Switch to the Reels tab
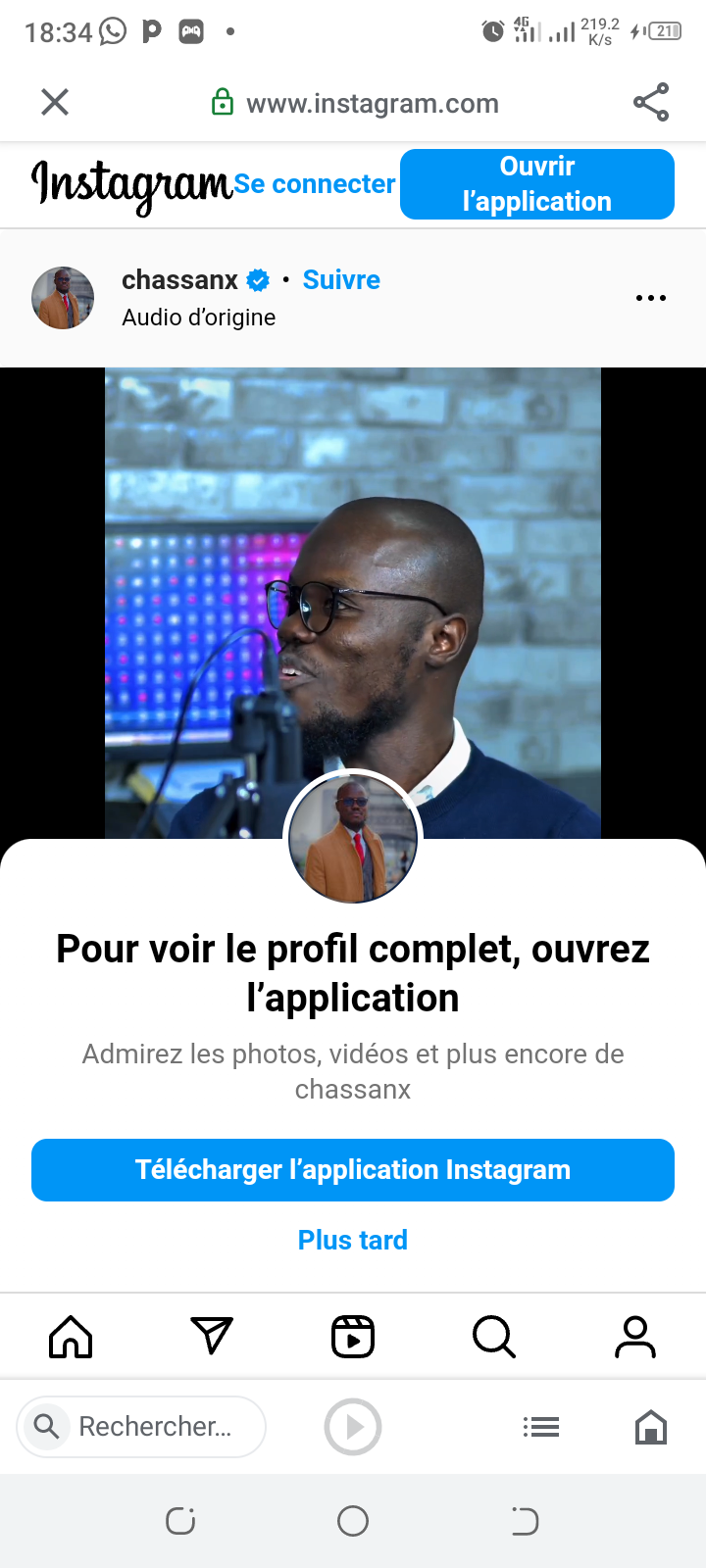The image size is (706, 1568). coord(353,1337)
